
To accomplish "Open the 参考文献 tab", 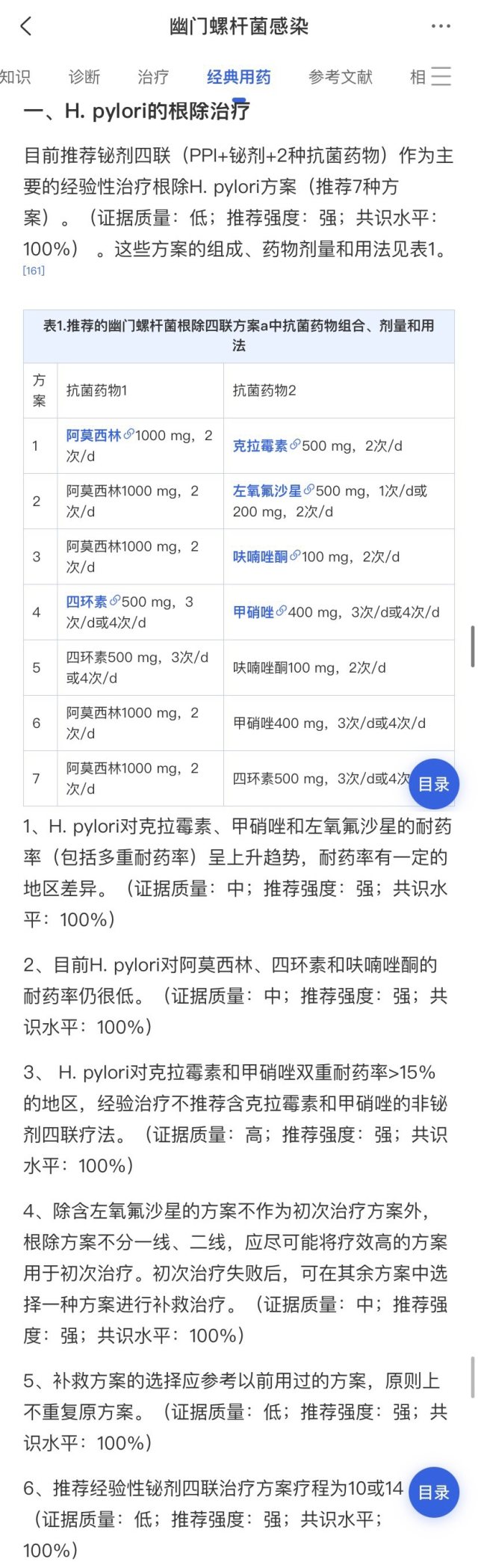I will coord(341,76).
